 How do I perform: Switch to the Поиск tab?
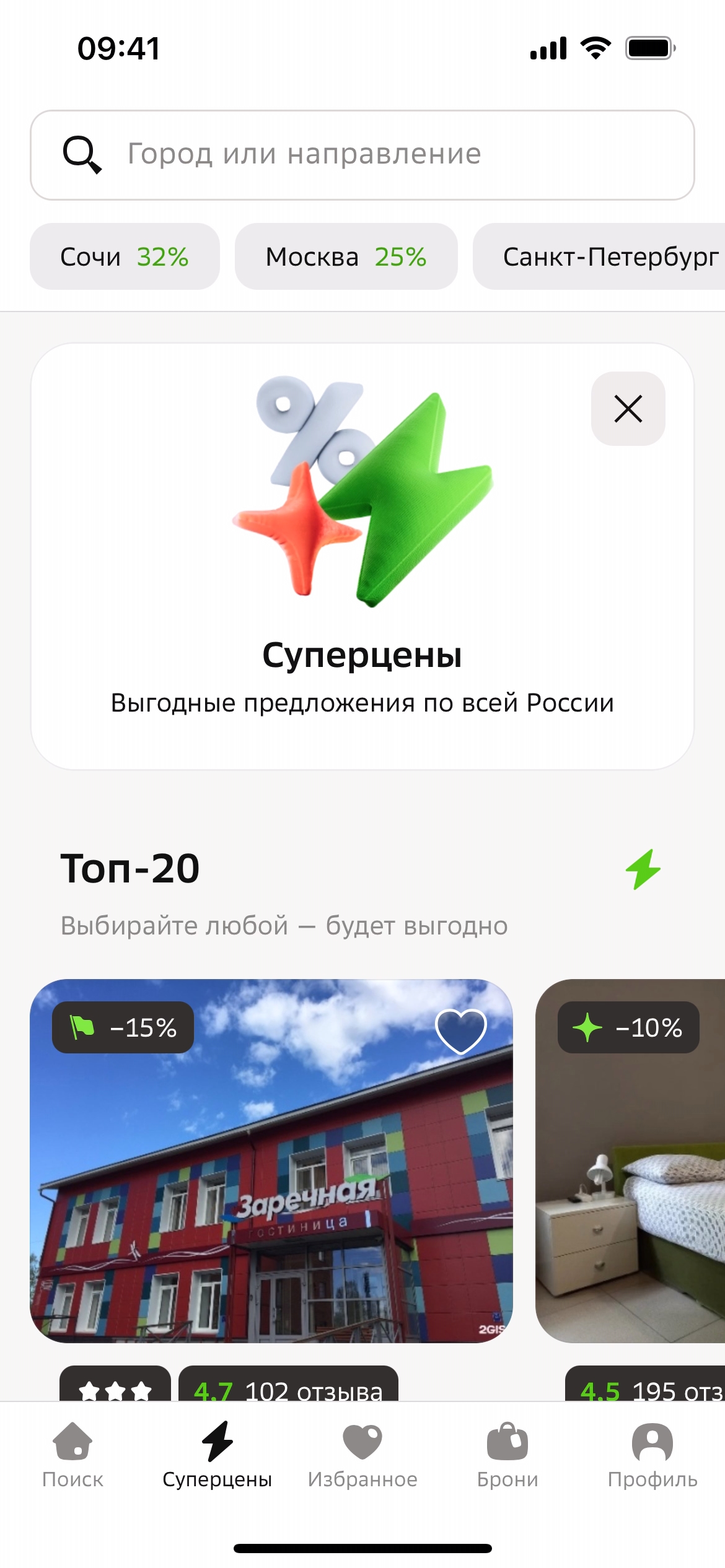[x=72, y=1455]
